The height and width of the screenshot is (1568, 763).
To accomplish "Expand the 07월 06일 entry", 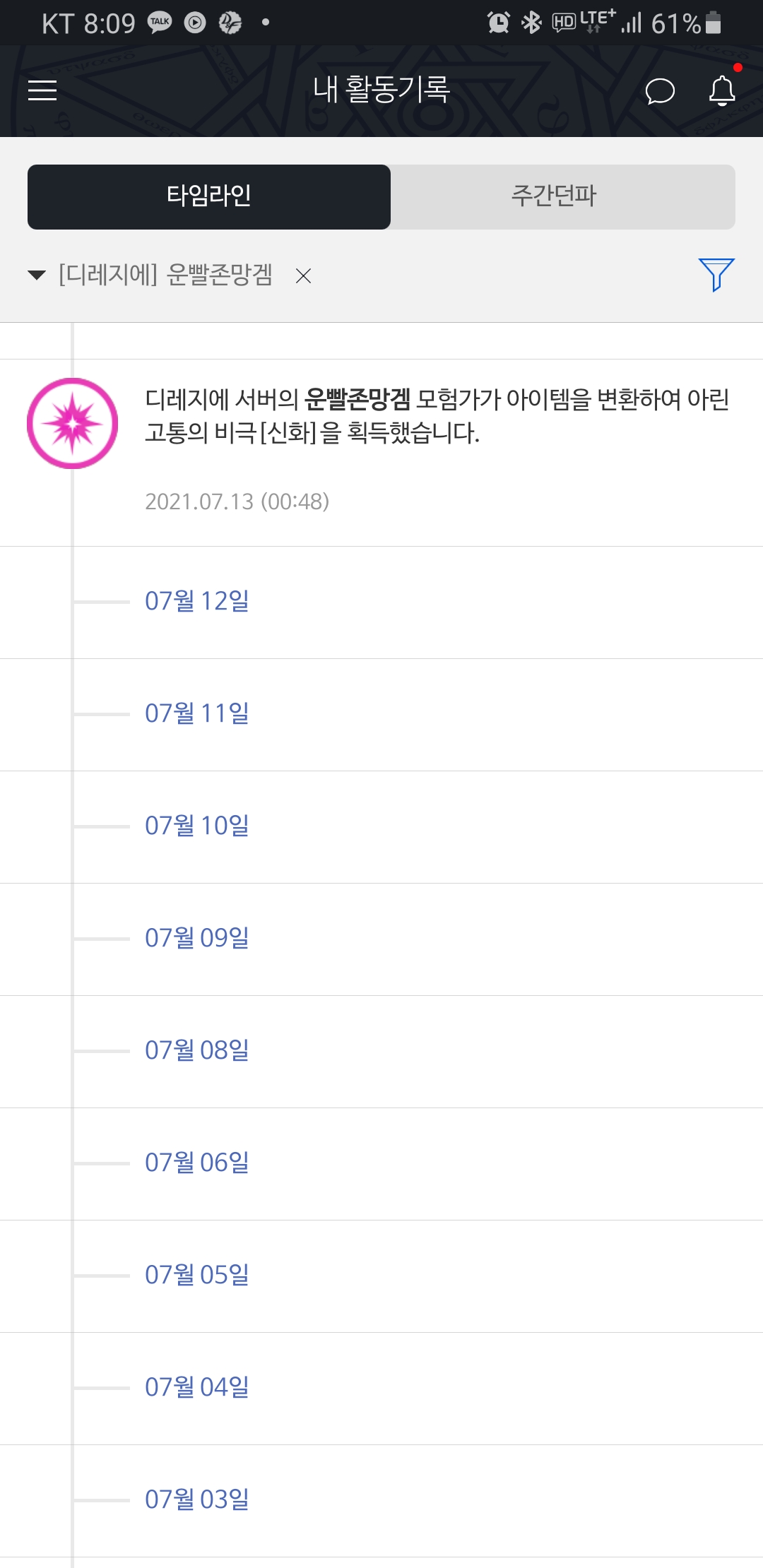I will [x=381, y=1164].
